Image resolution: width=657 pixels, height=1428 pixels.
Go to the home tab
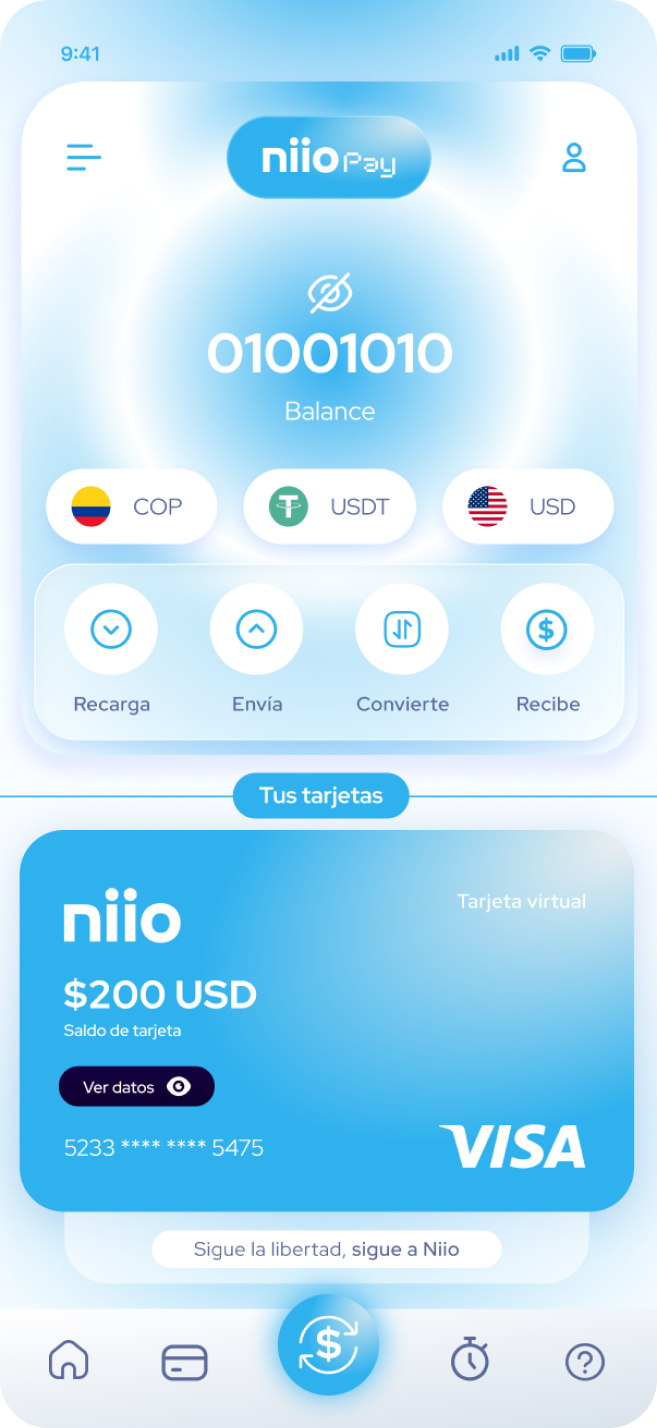point(69,1361)
